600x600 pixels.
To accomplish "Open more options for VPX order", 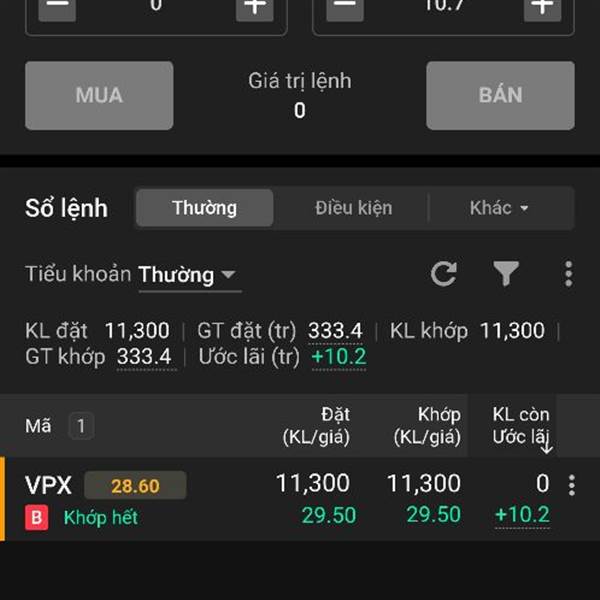I will click(x=572, y=486).
